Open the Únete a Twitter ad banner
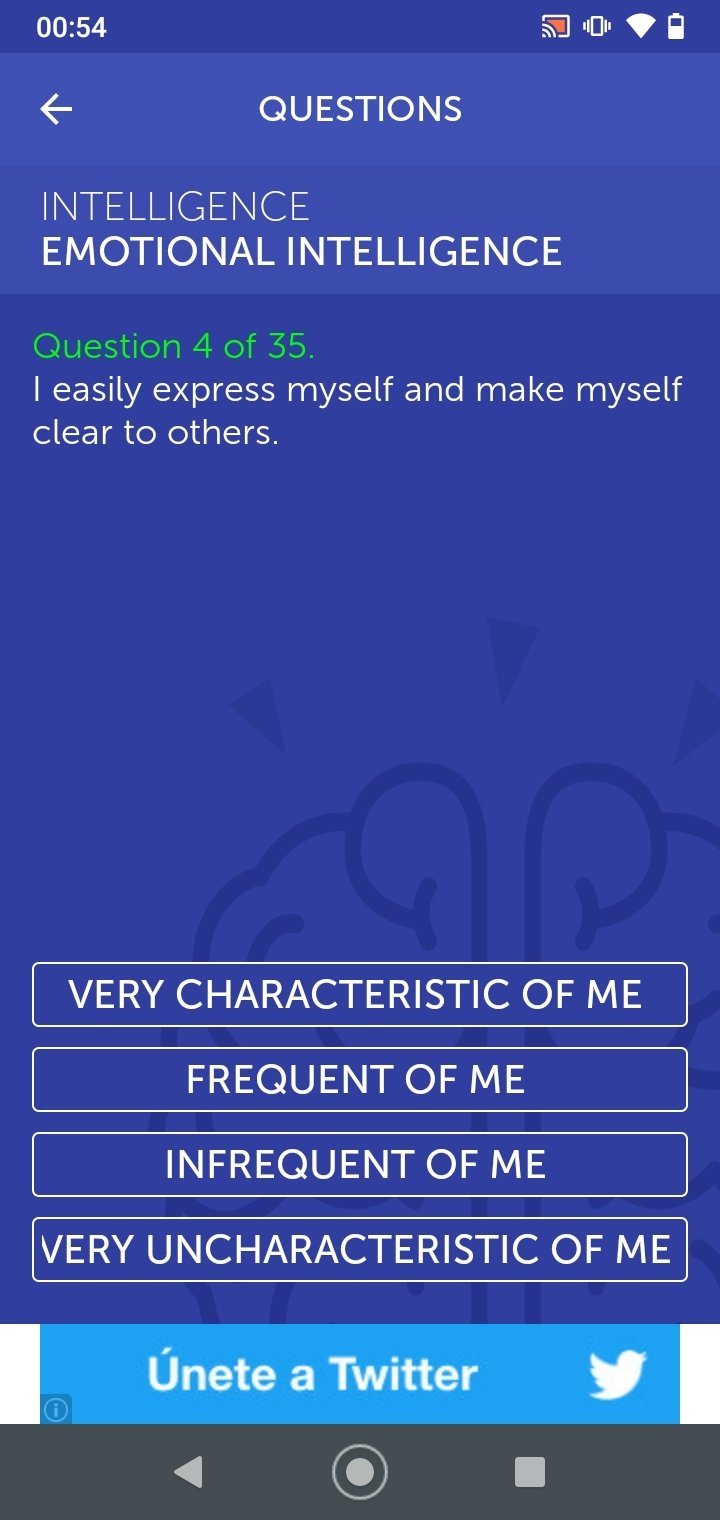 tap(360, 1373)
